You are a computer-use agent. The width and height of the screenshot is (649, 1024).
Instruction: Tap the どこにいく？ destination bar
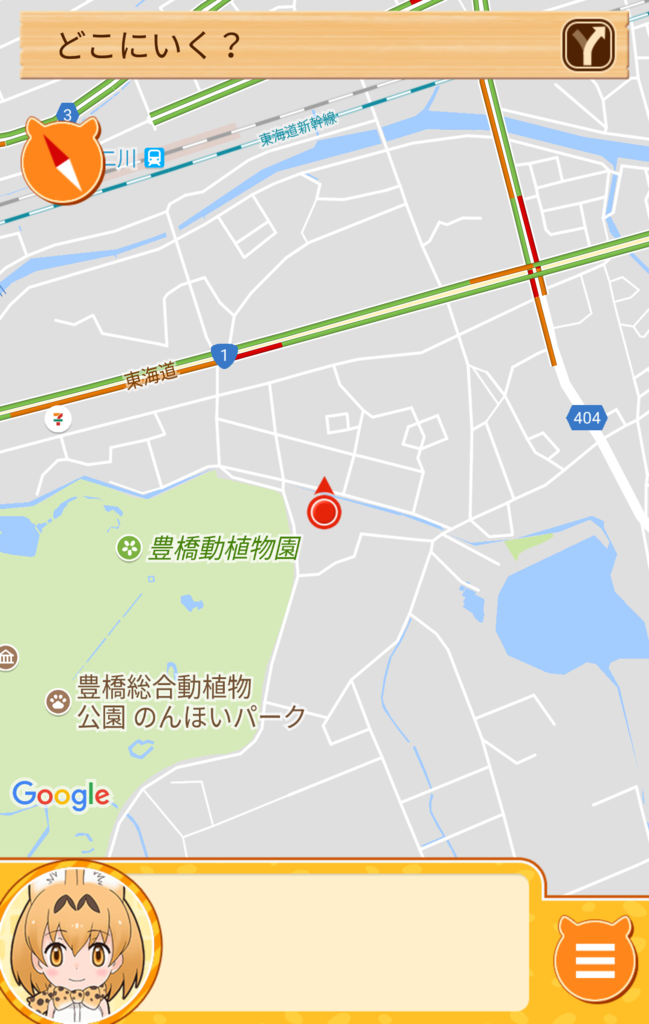coord(290,46)
